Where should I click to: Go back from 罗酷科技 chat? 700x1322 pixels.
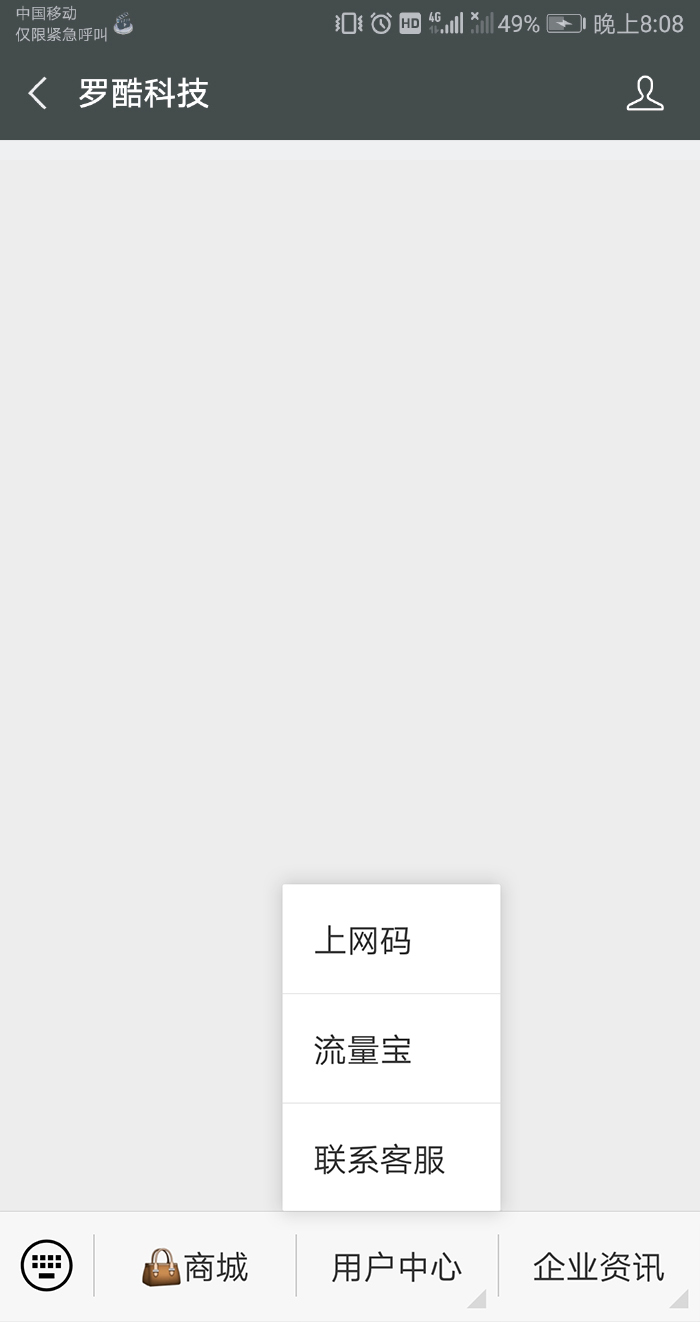tap(38, 94)
